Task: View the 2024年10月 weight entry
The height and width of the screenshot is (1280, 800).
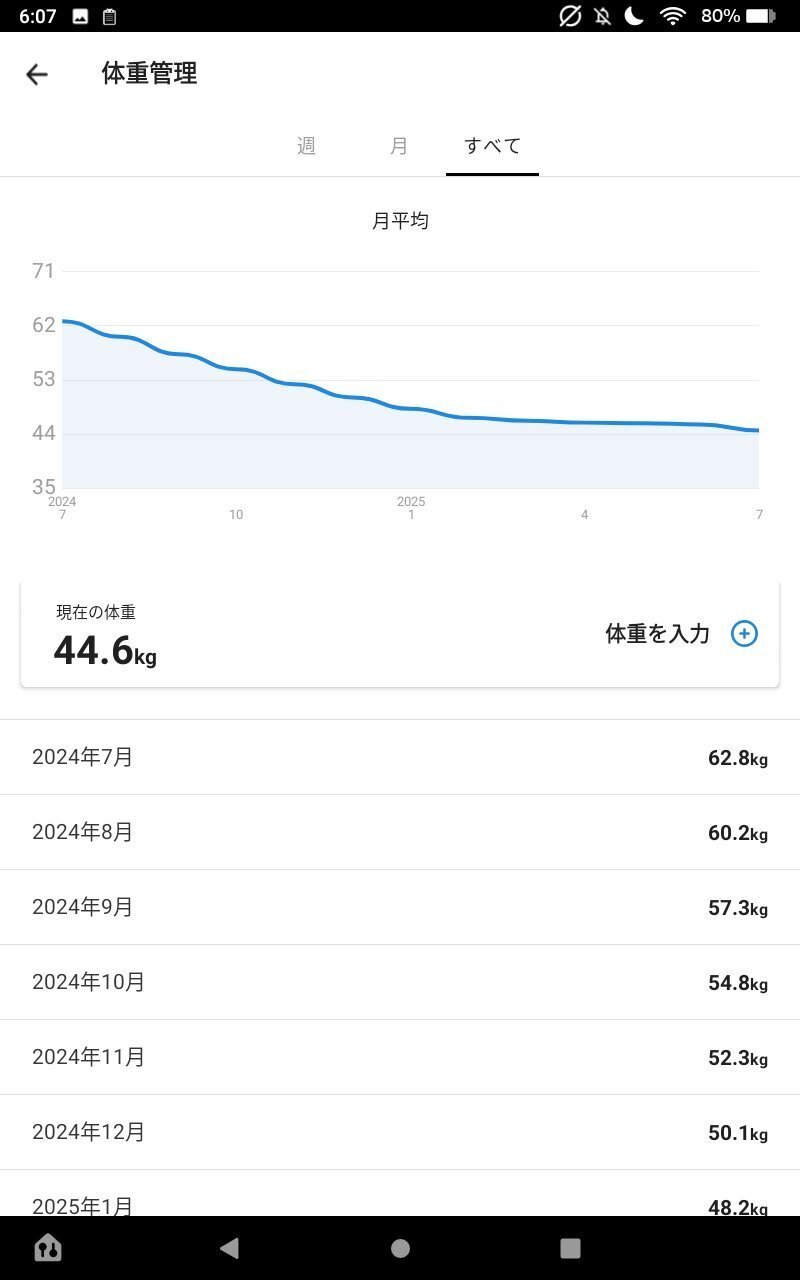Action: tap(400, 982)
